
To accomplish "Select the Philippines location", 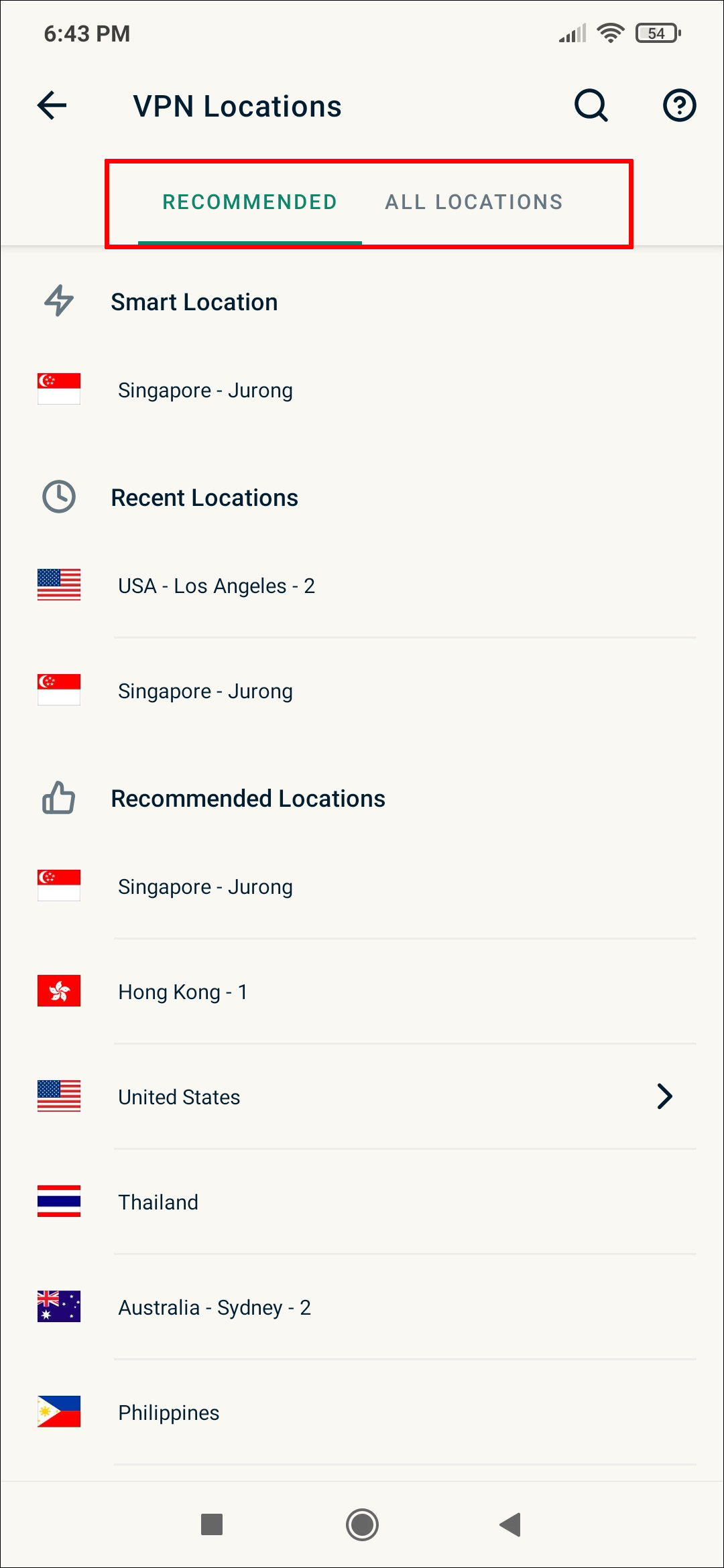I will coord(169,1413).
